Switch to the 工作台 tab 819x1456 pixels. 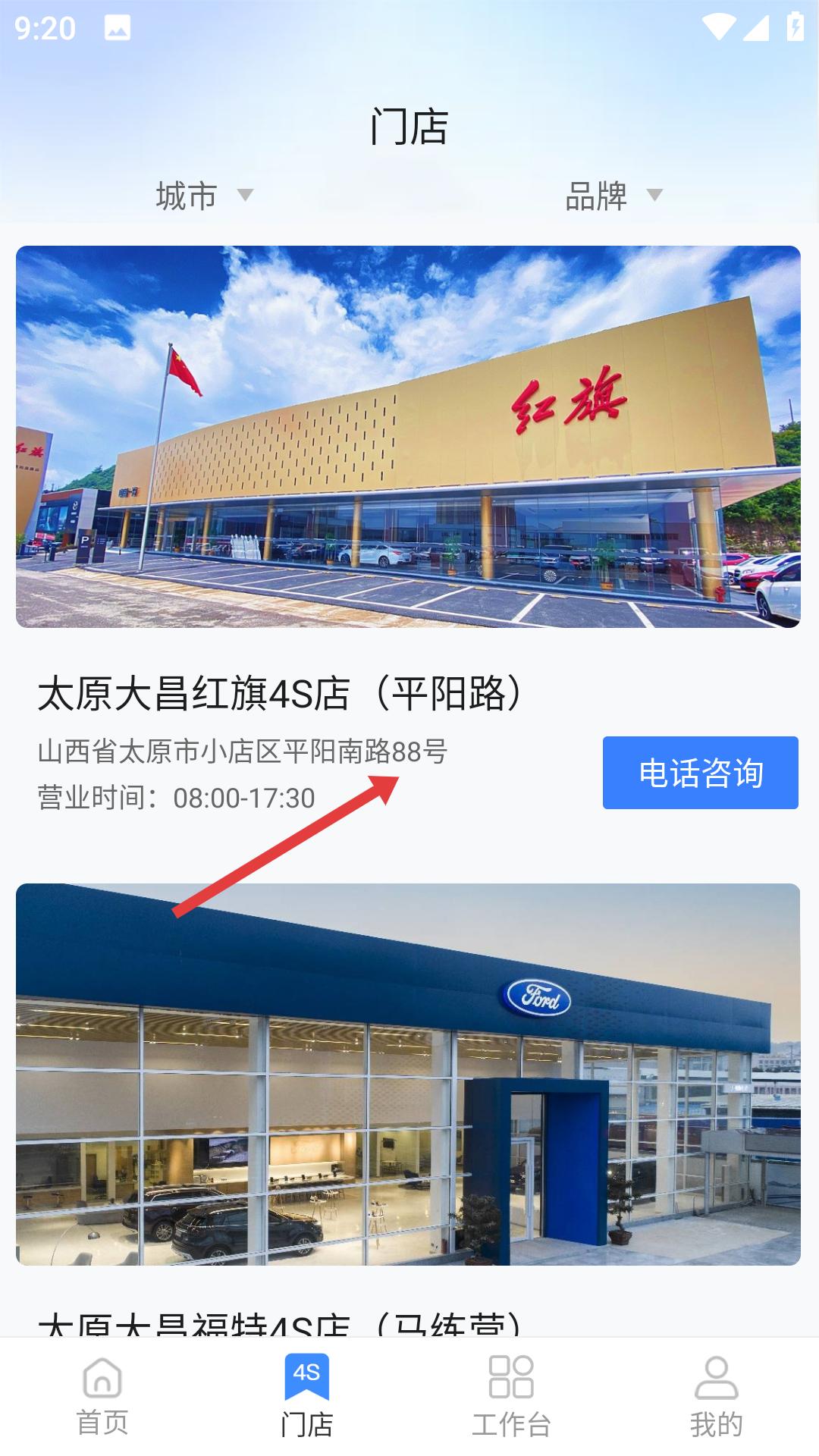point(511,1397)
